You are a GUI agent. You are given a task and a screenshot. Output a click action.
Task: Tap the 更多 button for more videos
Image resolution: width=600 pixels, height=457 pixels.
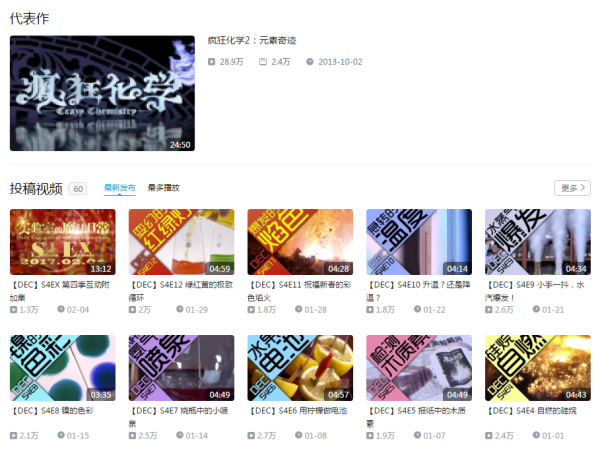coord(571,187)
